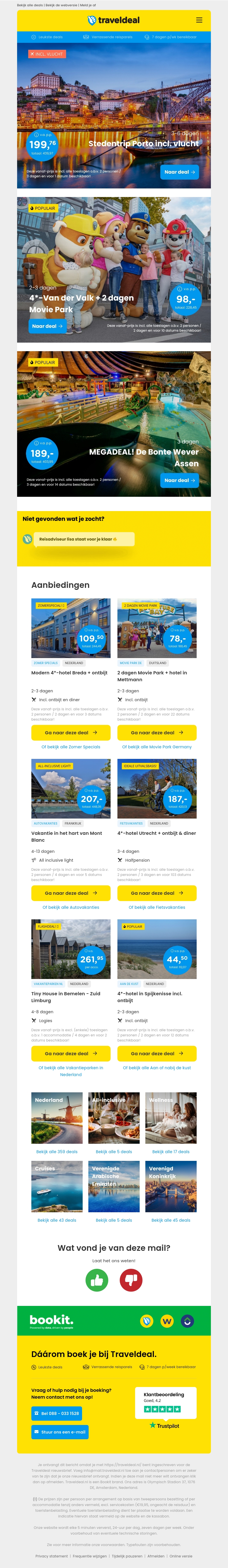Image resolution: width=228 pixels, height=1568 pixels.
Task: Open Of bekijk alle Zomer Specials link
Action: point(70,747)
